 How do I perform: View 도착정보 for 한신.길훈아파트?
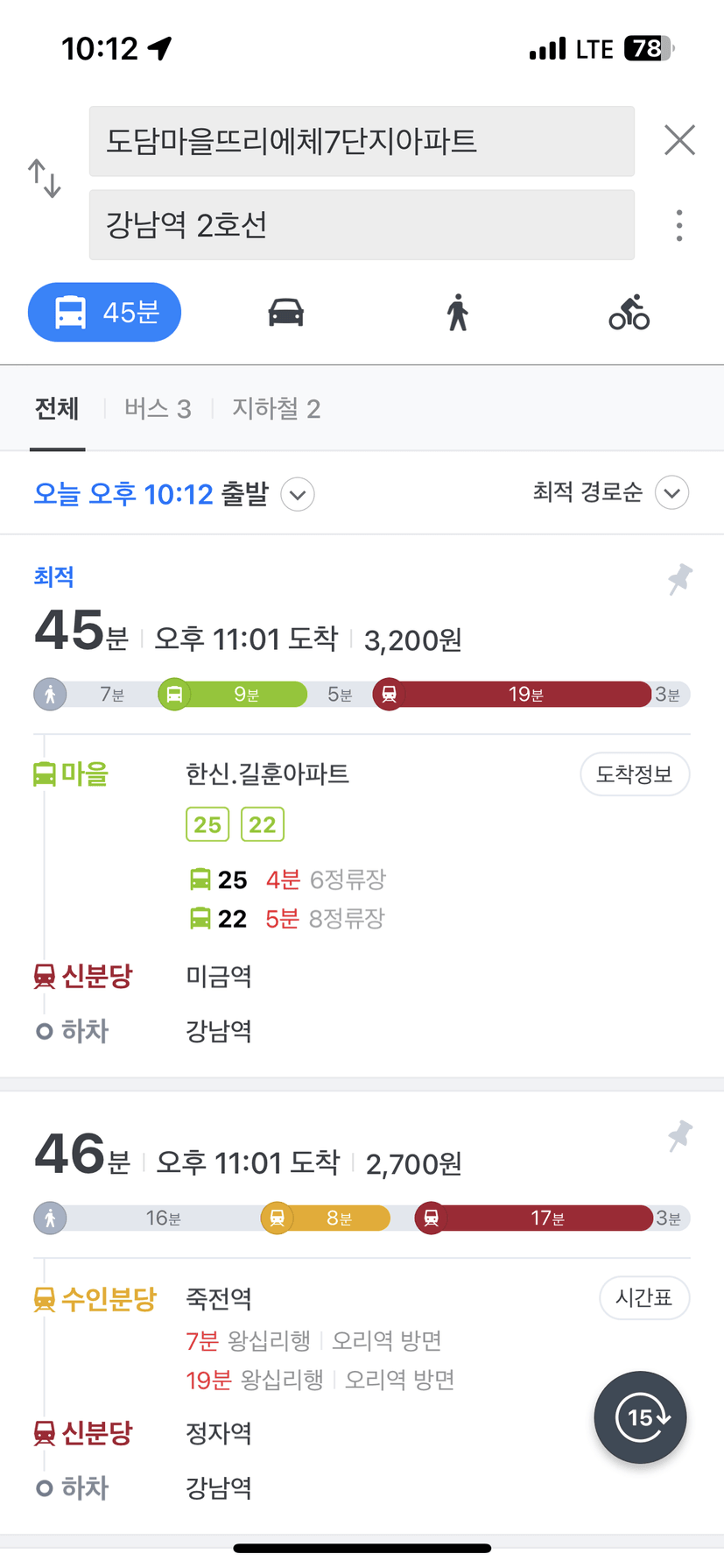click(635, 774)
